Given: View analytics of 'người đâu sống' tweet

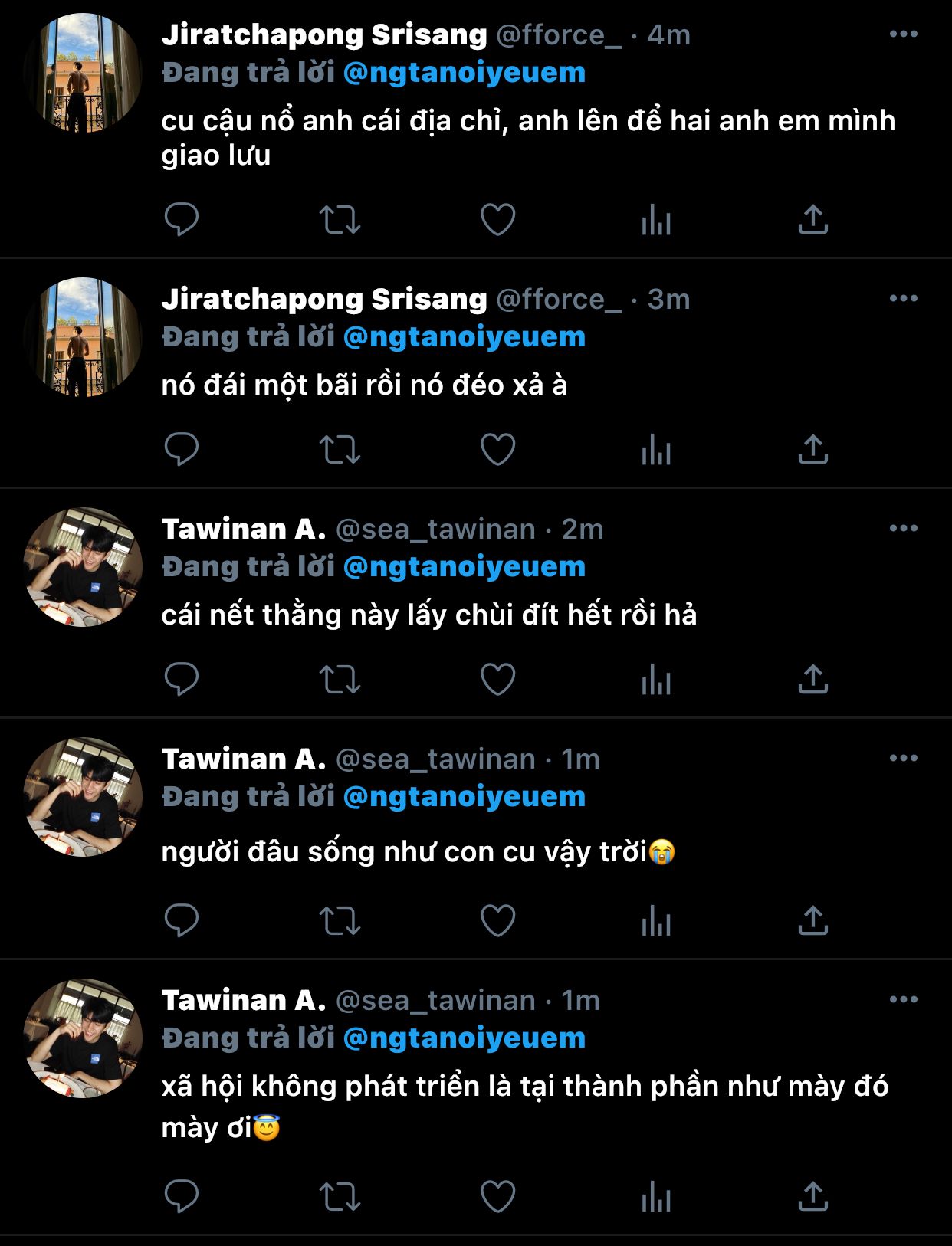Looking at the screenshot, I should [656, 920].
